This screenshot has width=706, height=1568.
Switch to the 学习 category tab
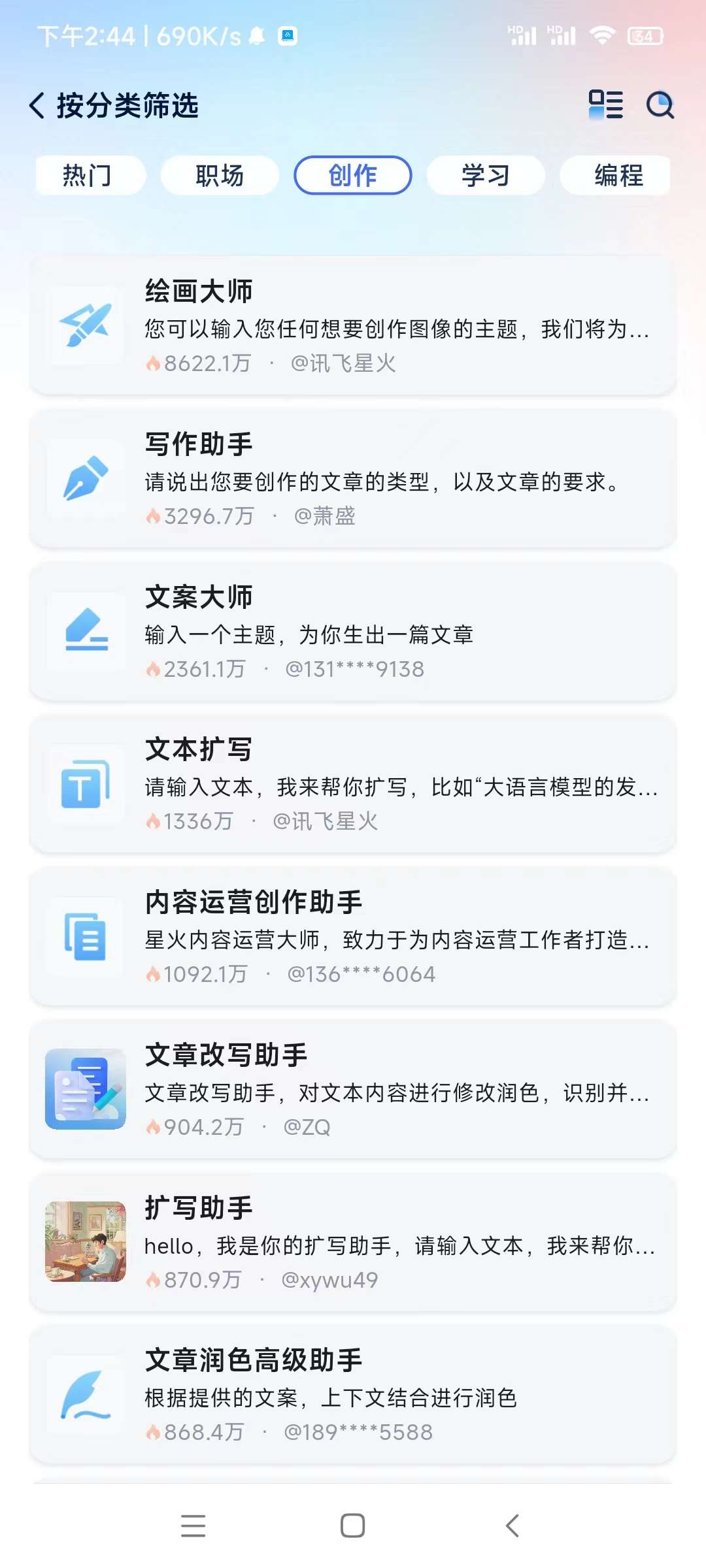point(486,175)
